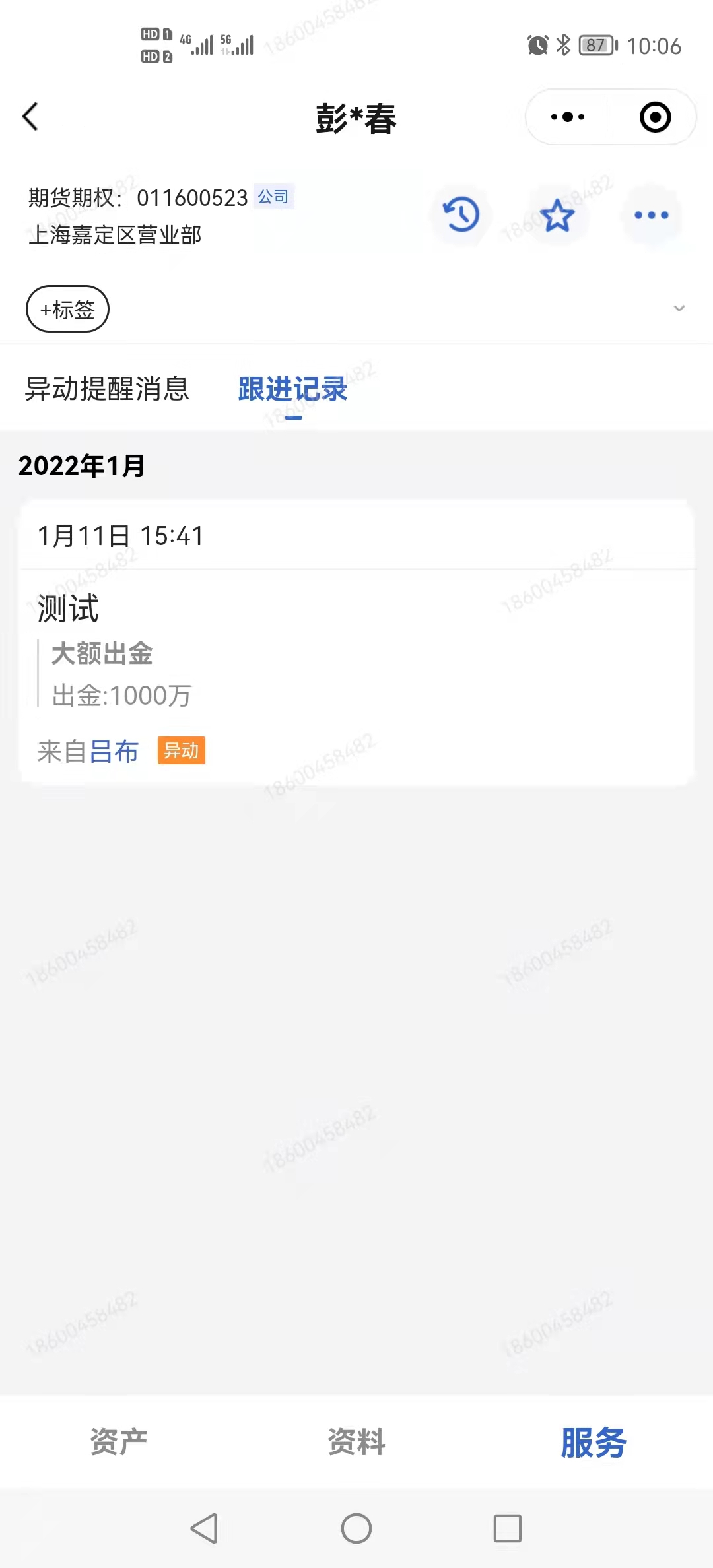Screen dimensions: 713x1568
Task: Open the 测试 follow-up record card
Action: 356,643
